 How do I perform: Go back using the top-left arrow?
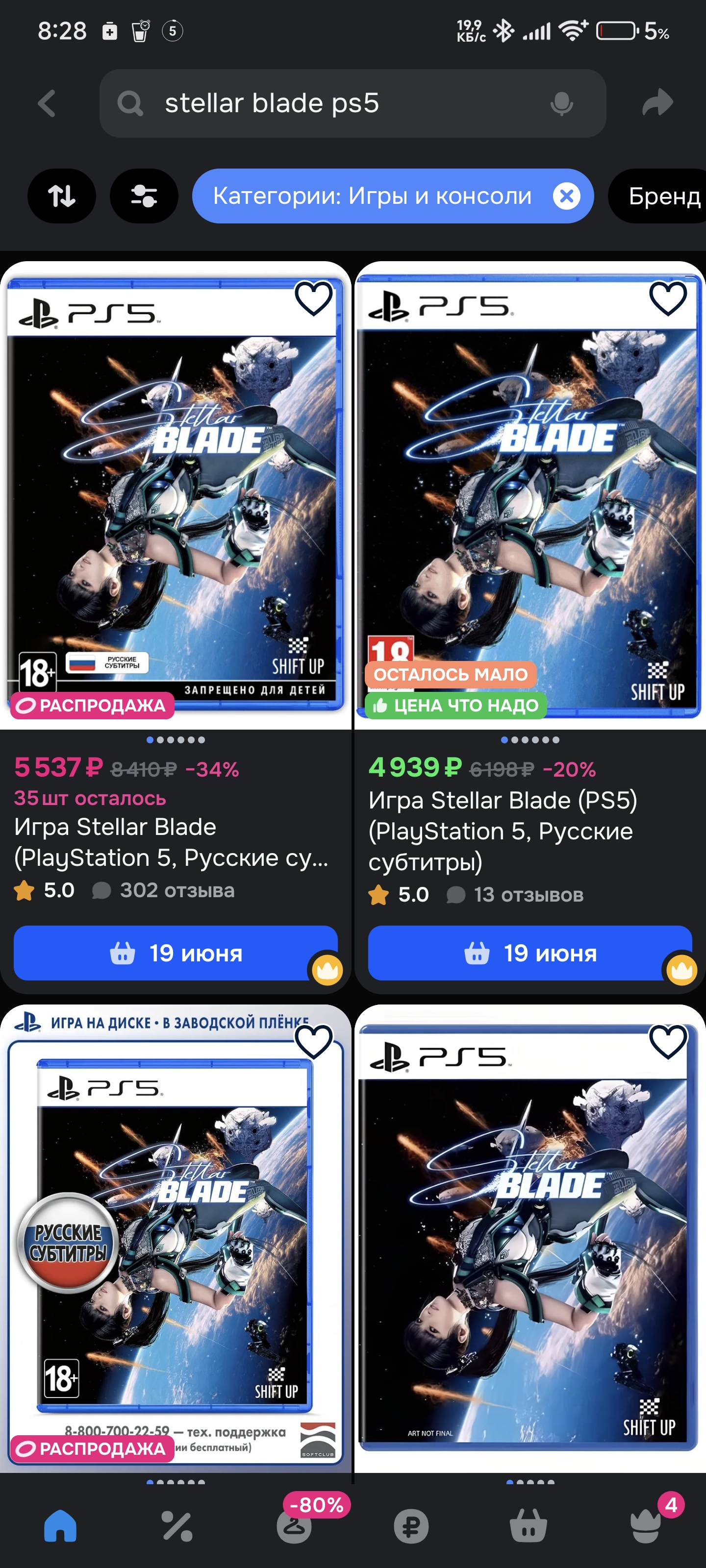tap(47, 103)
